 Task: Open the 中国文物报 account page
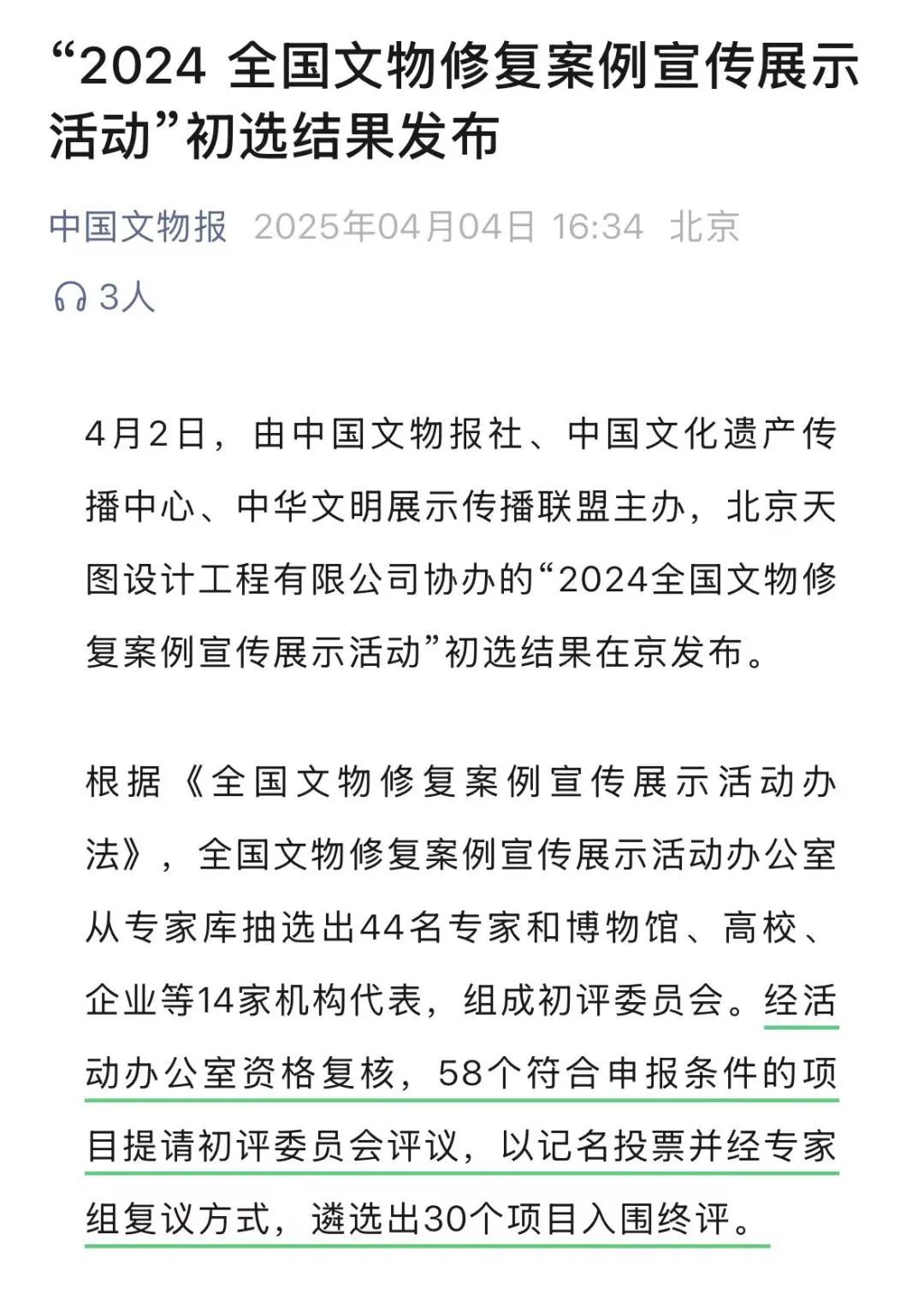tap(138, 227)
